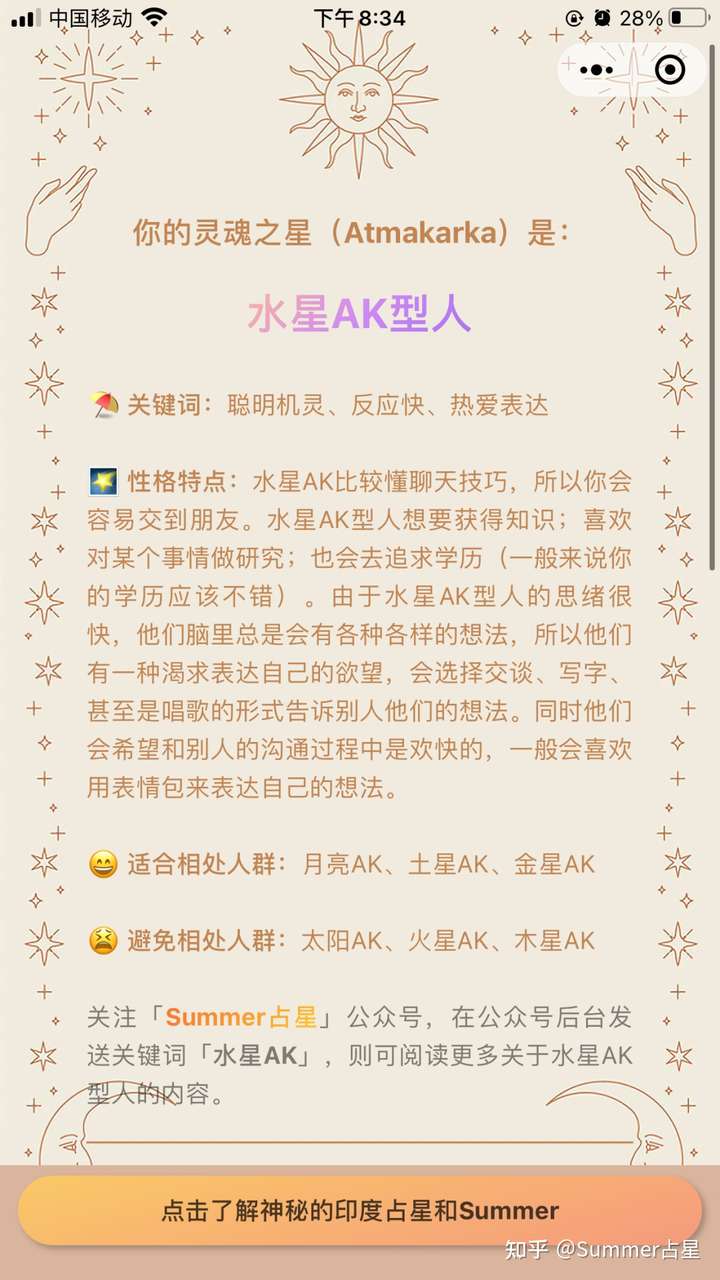Close the mini program via circle icon

(669, 70)
